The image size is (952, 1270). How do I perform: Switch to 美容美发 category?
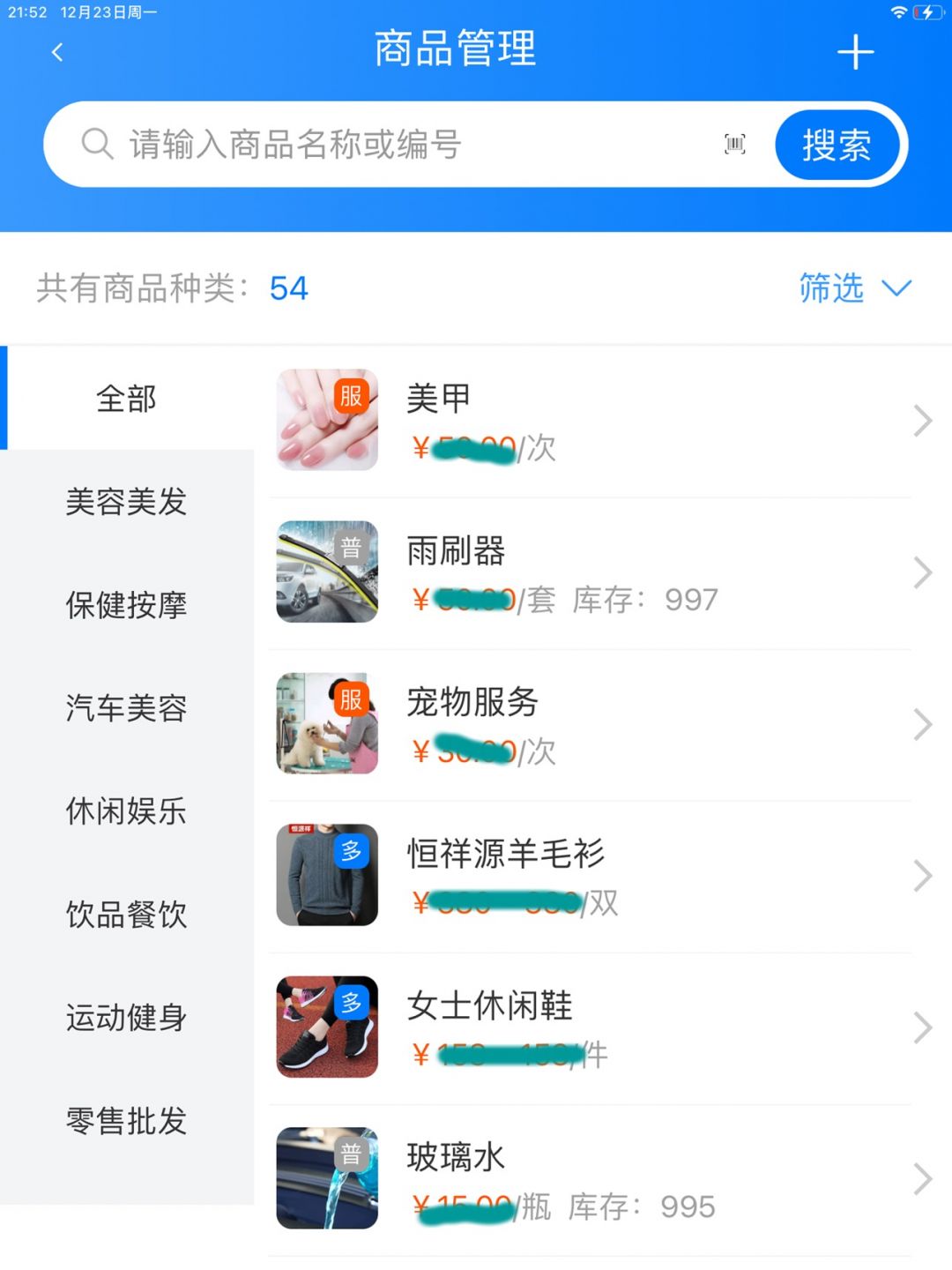(x=127, y=502)
